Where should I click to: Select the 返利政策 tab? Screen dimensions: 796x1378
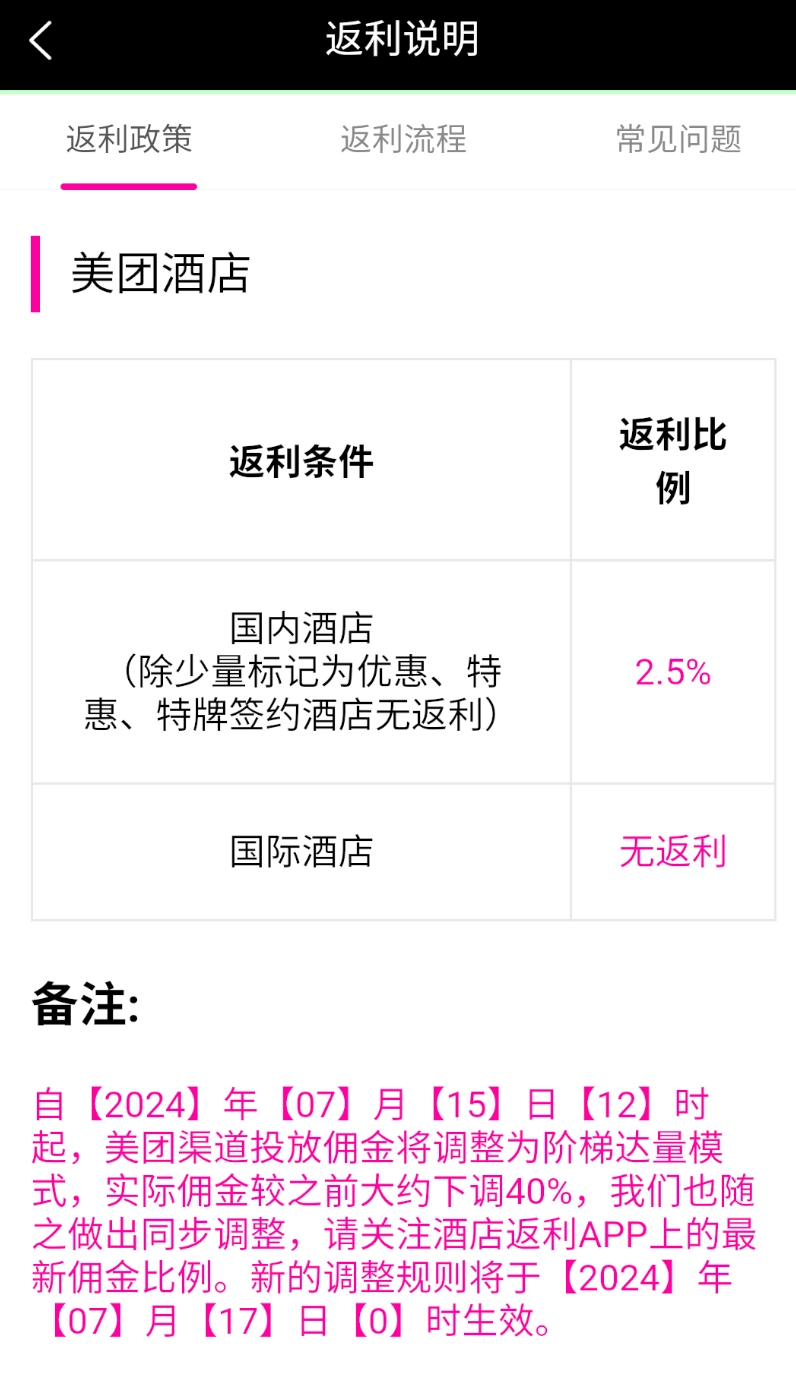click(129, 141)
